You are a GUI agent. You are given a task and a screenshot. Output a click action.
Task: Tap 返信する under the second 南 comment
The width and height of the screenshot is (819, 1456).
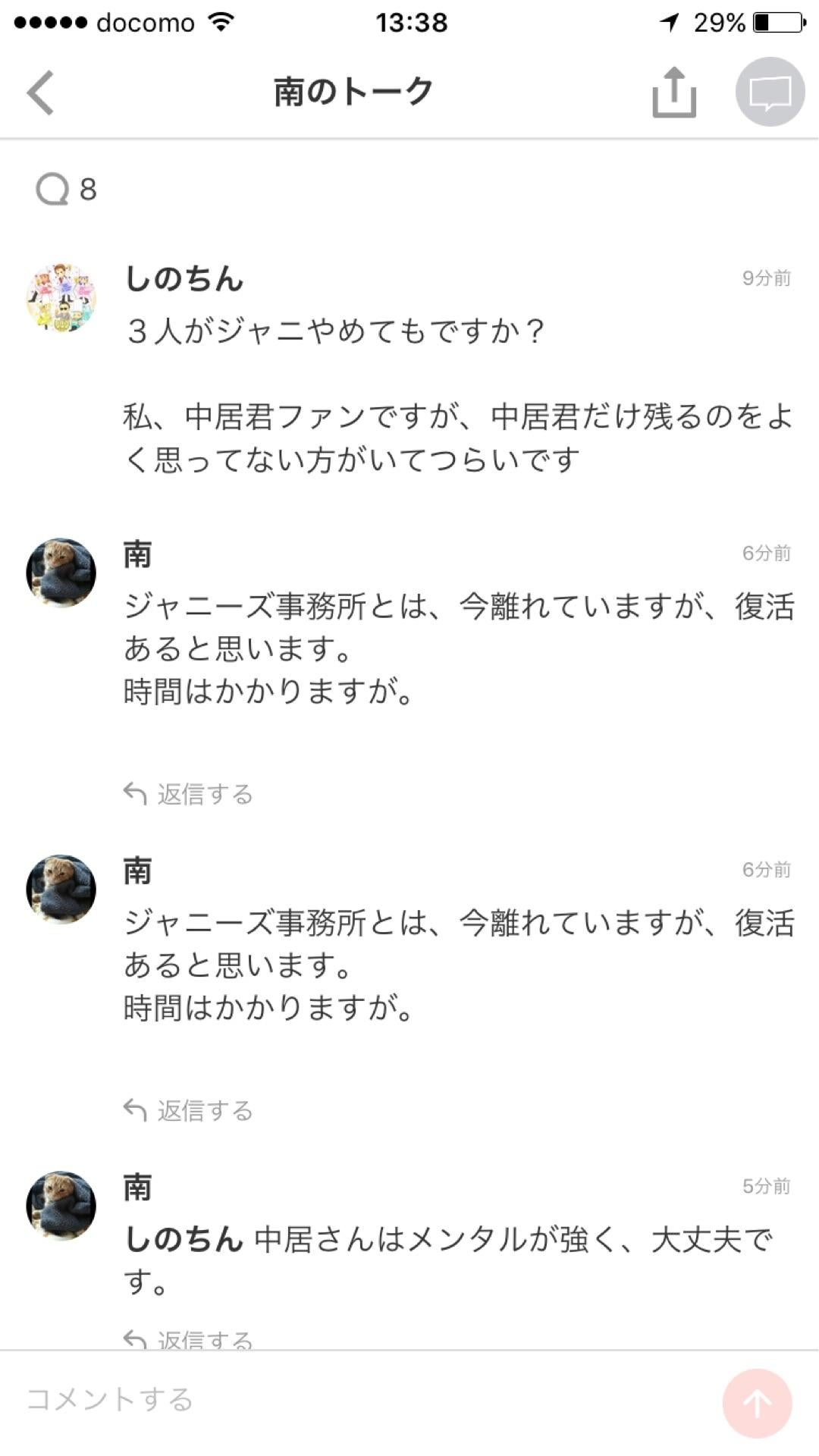[x=203, y=1110]
